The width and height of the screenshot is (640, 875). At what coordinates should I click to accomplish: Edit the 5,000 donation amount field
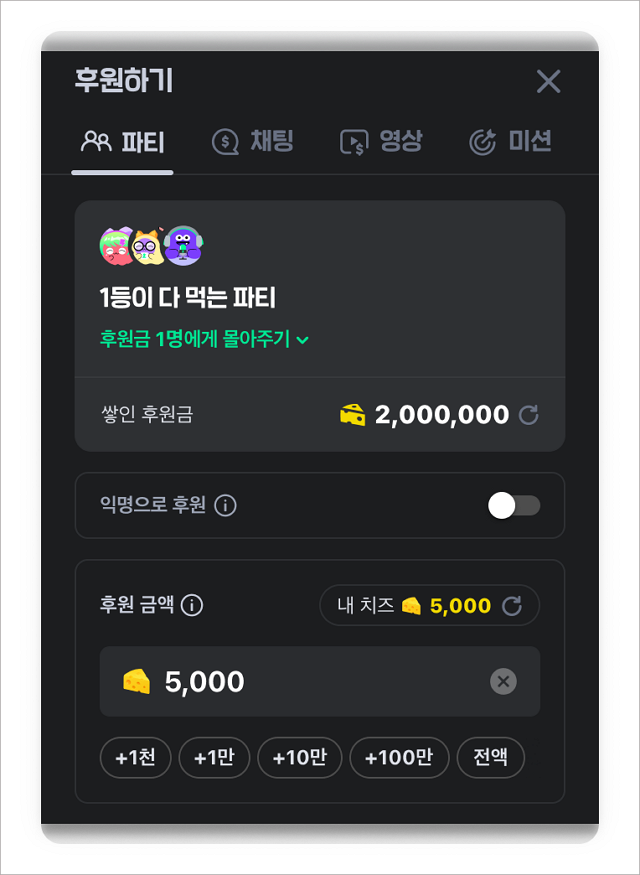[300, 682]
